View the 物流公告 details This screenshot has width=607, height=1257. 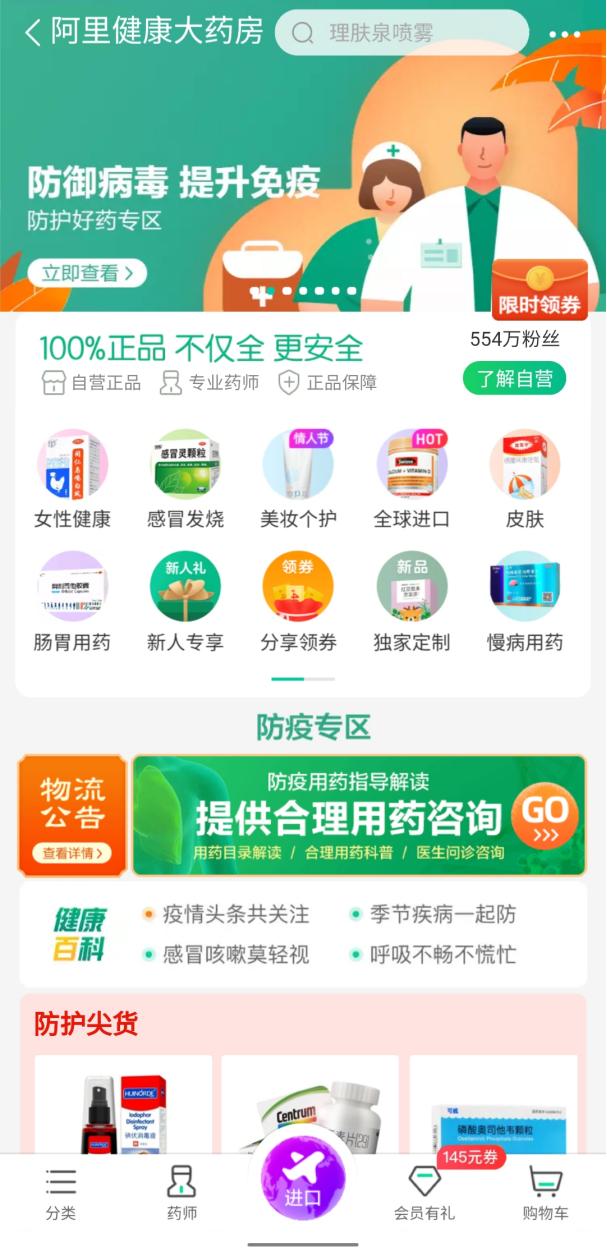72,816
